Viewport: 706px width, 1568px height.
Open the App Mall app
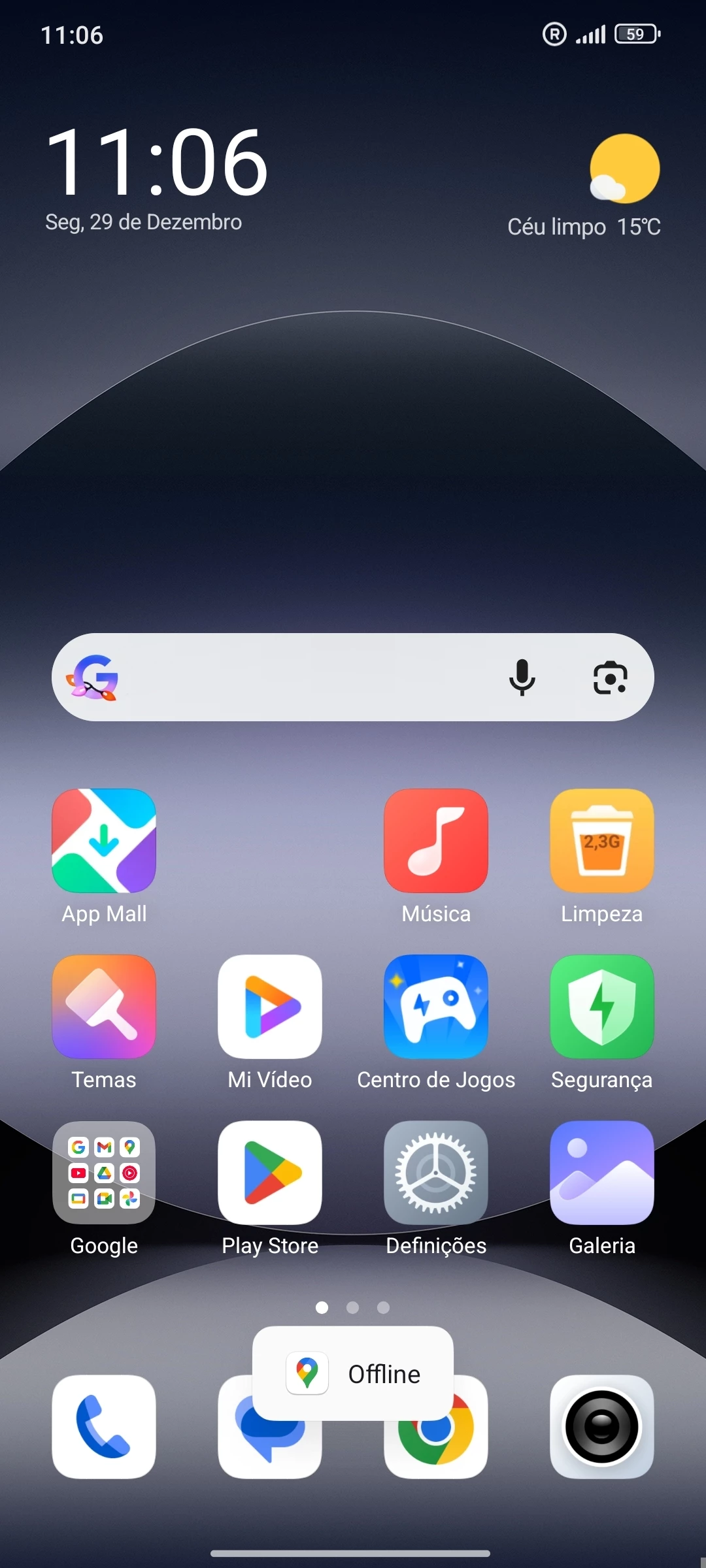pos(104,841)
